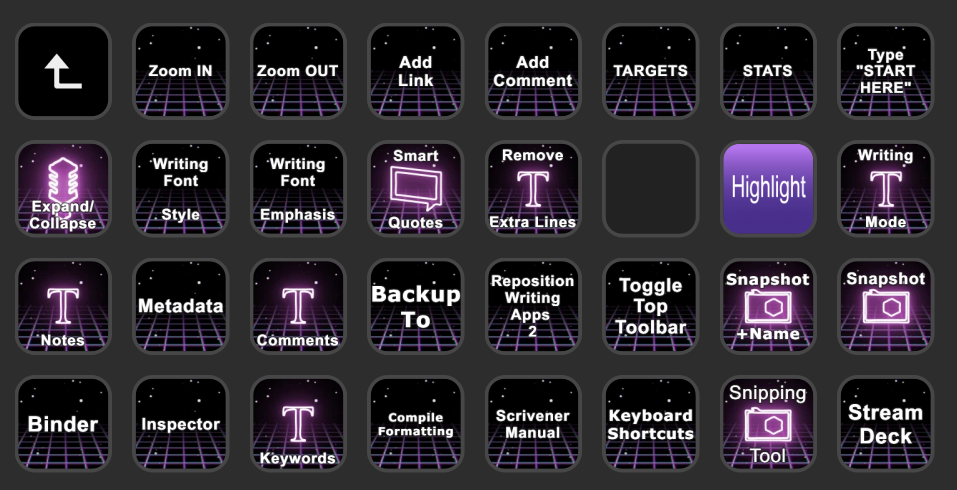This screenshot has width=957, height=490.
Task: Take a Snapshot +Name
Action: tap(768, 306)
